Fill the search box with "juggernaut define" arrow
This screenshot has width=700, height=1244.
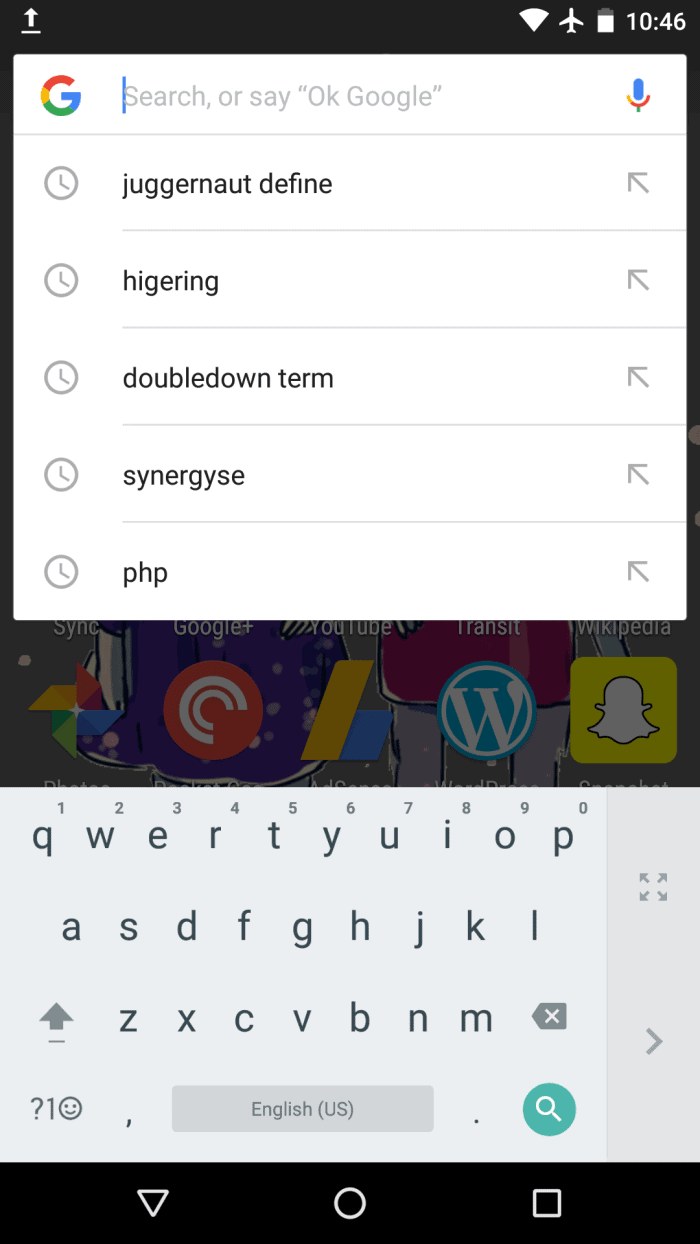[x=638, y=183]
